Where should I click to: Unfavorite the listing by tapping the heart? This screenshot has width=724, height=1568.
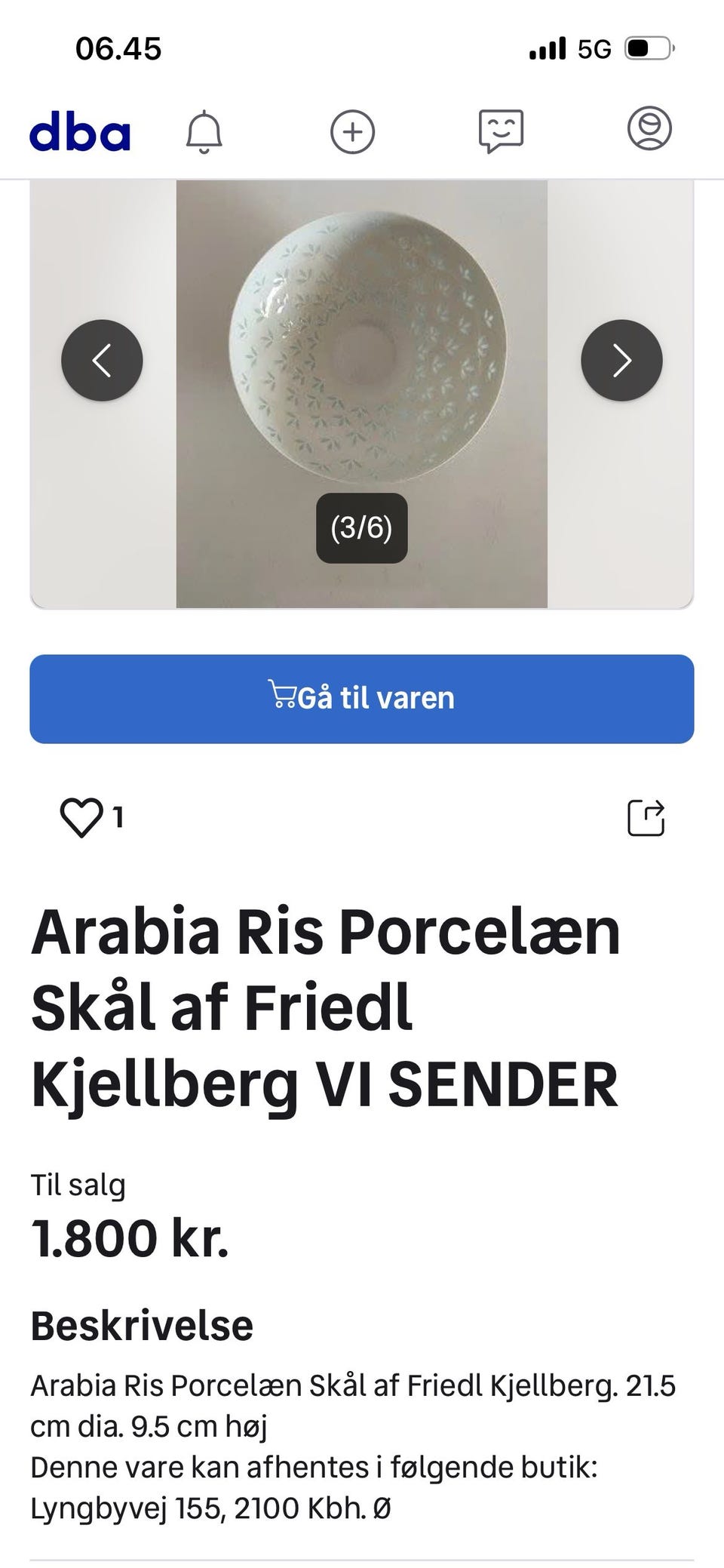(83, 818)
